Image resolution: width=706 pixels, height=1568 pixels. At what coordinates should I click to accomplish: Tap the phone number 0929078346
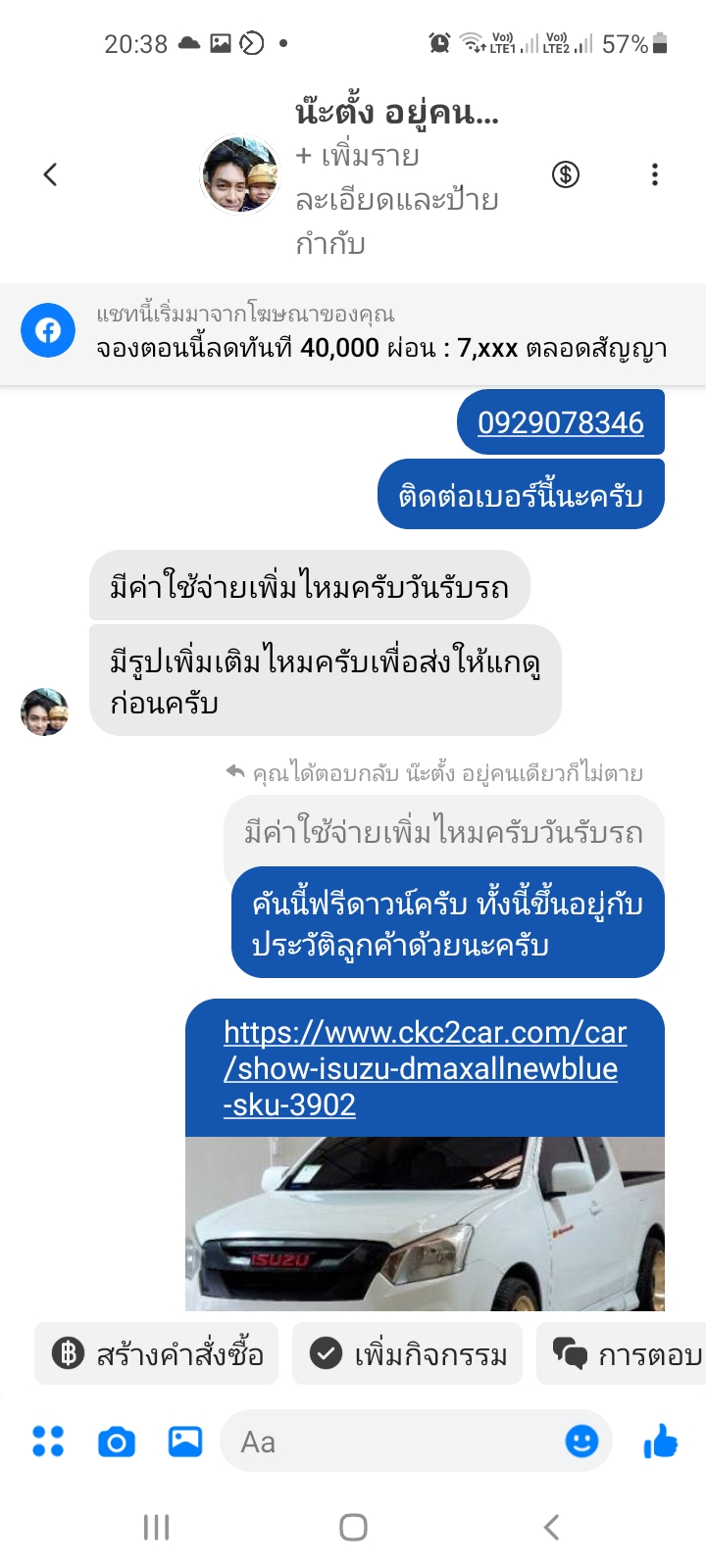(x=560, y=423)
